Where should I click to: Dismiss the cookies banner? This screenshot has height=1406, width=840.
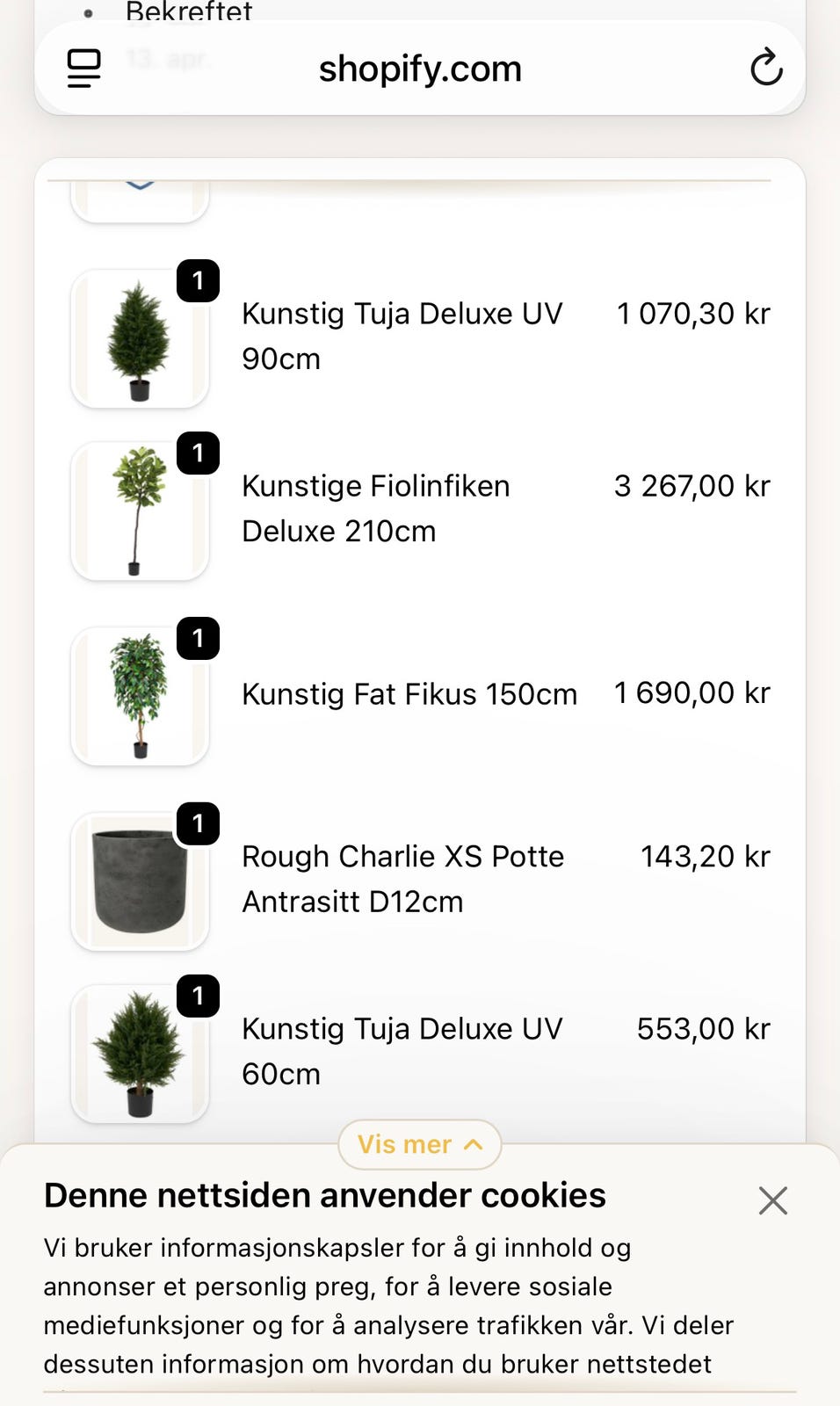tap(773, 1200)
